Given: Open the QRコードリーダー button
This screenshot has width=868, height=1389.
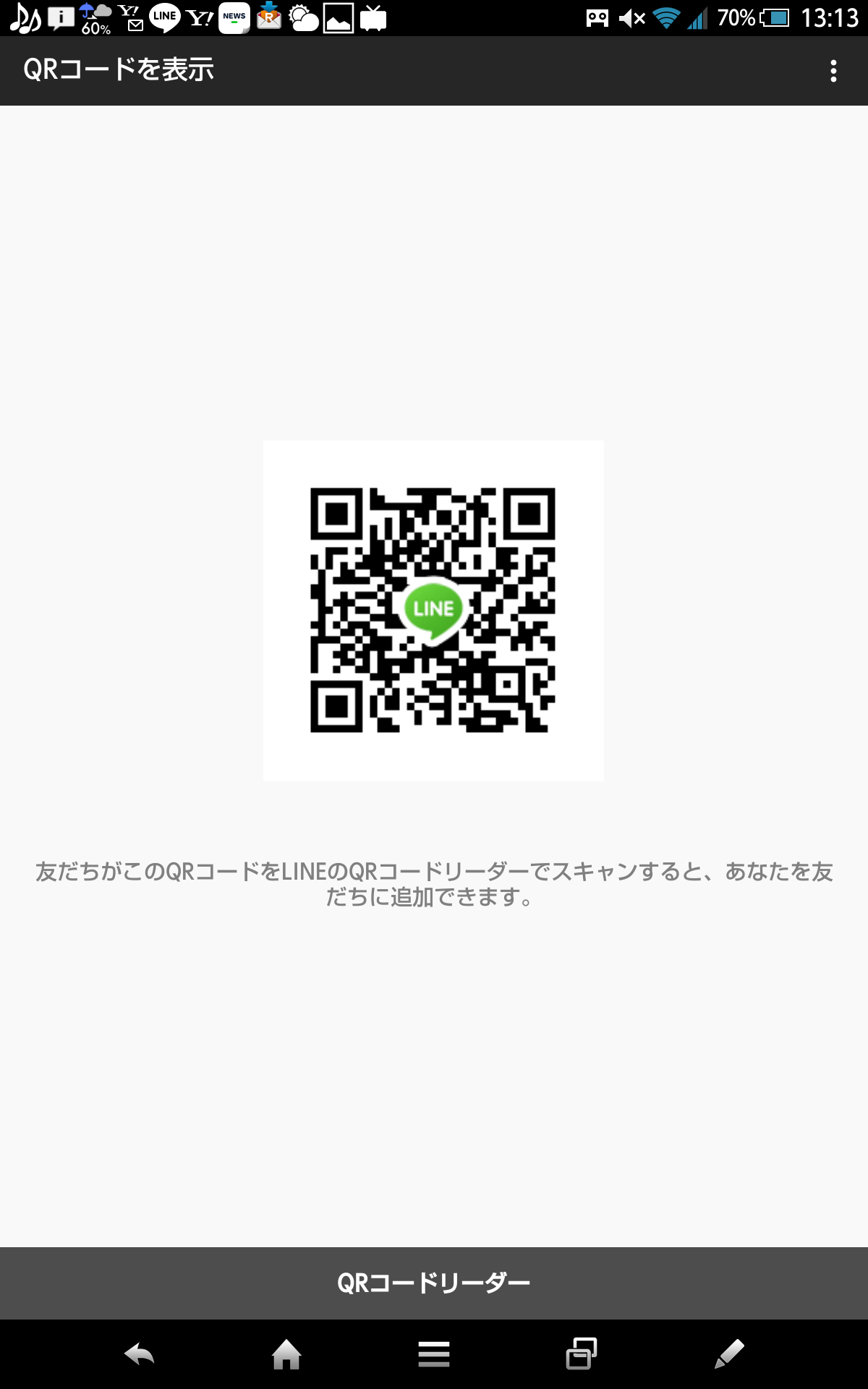Looking at the screenshot, I should (x=434, y=1283).
